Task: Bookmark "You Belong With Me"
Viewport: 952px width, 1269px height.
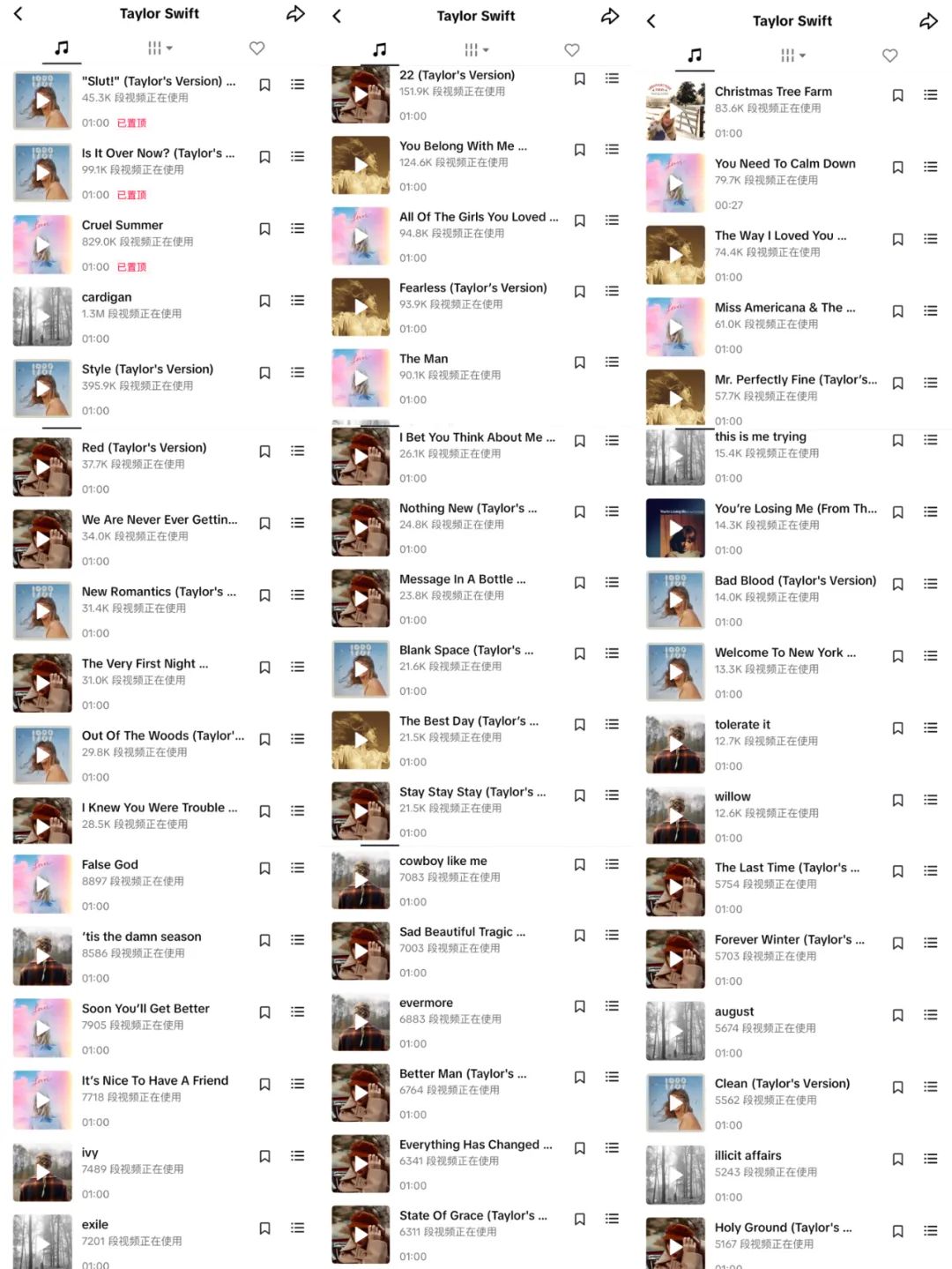Action: point(580,150)
